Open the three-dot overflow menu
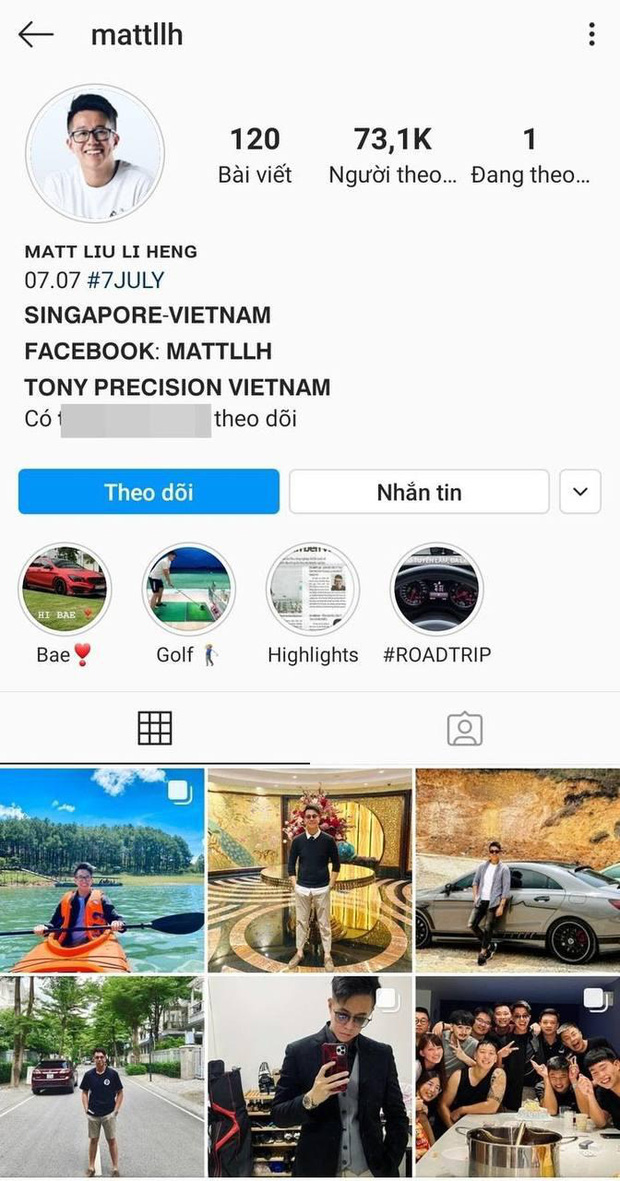This screenshot has height=1181, width=620. (x=592, y=35)
